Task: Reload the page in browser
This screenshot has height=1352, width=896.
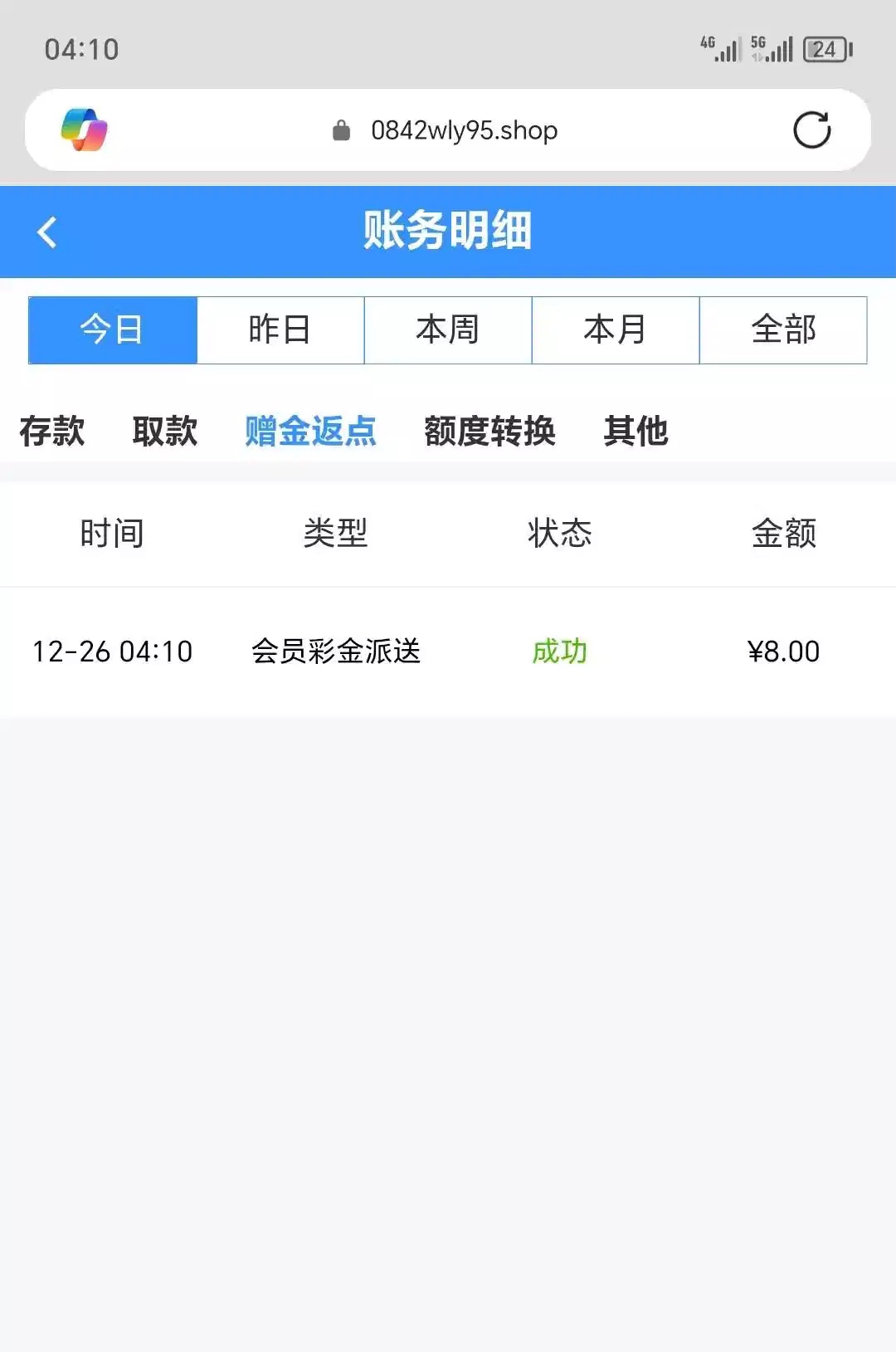Action: point(811,130)
